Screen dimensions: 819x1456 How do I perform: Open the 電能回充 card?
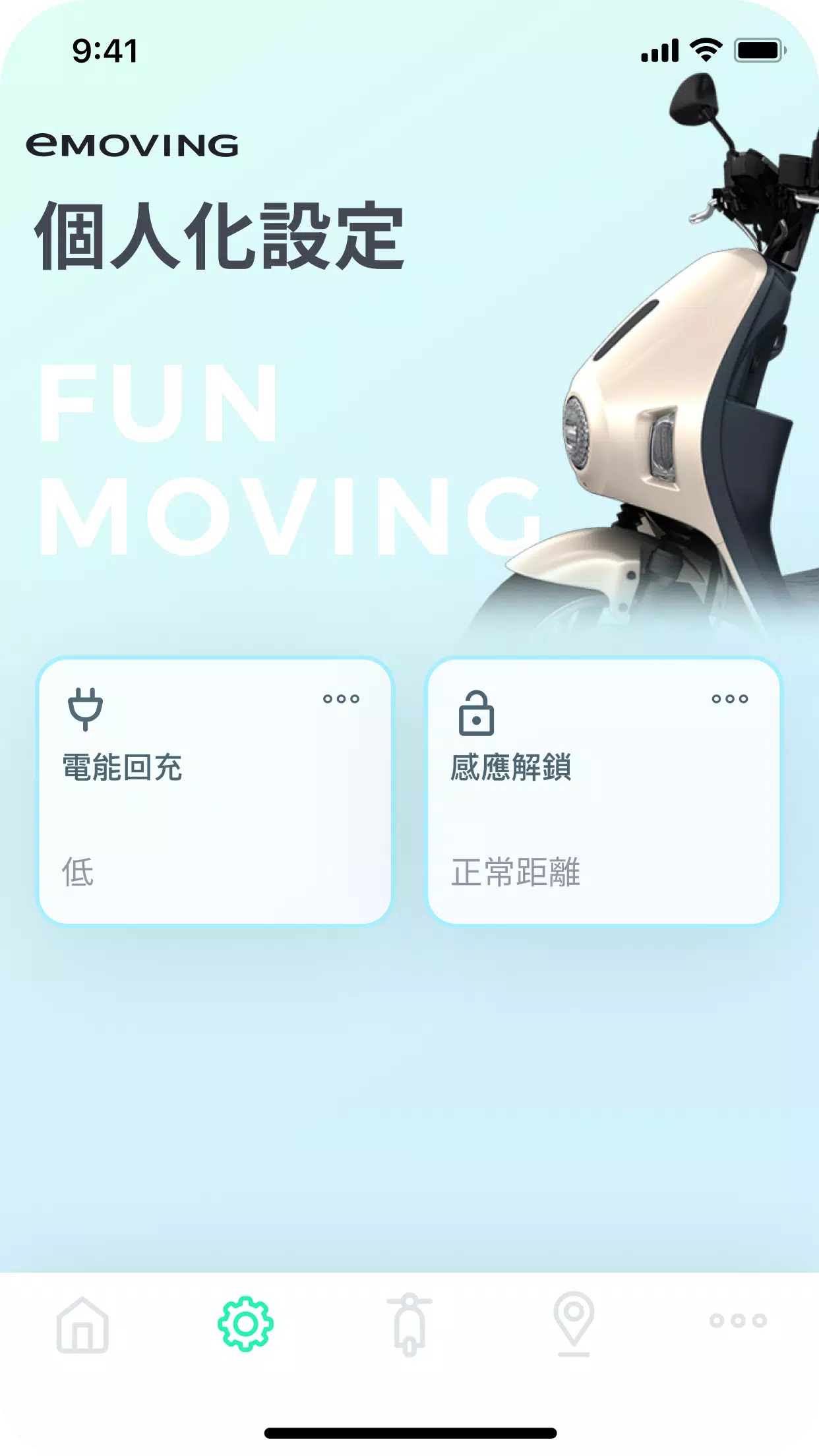tap(214, 791)
